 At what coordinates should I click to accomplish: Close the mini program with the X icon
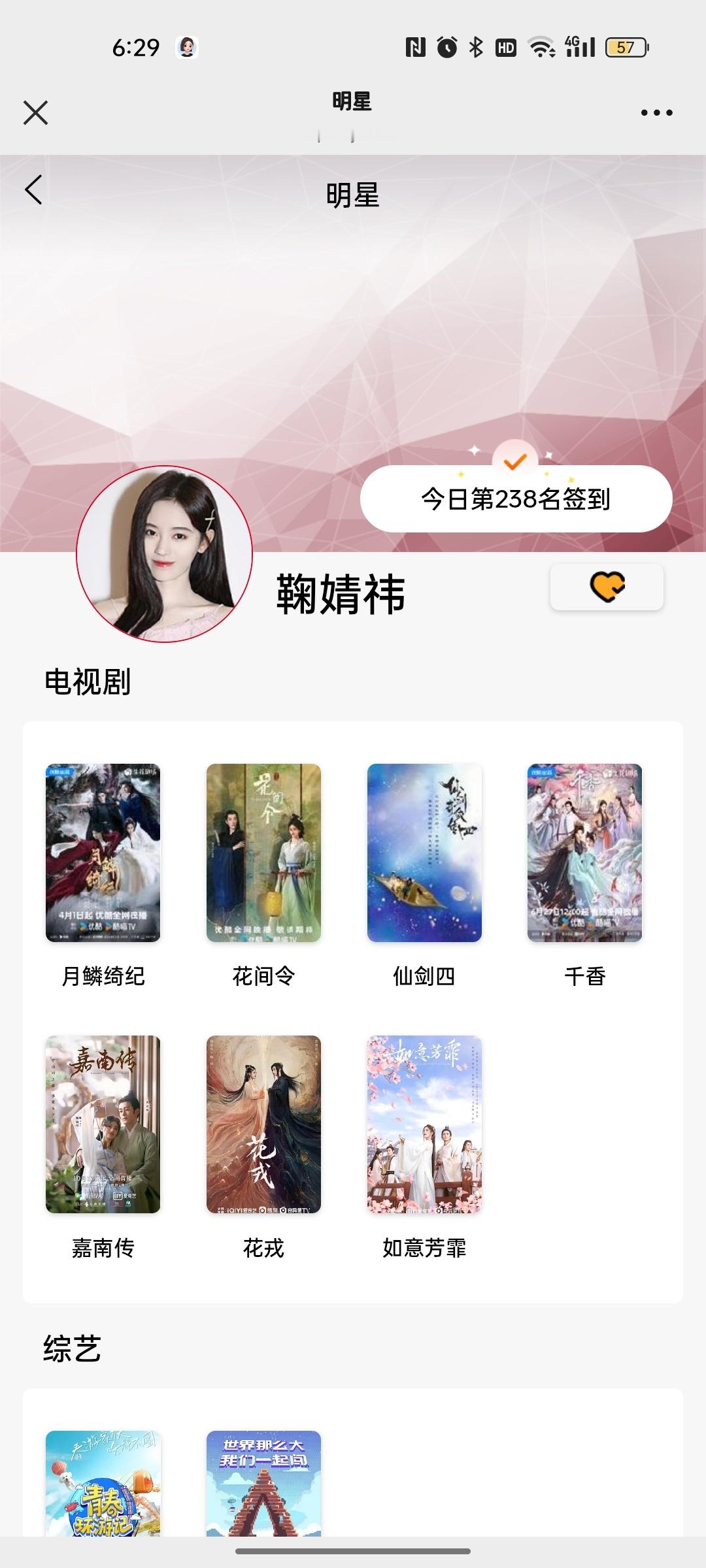35,112
